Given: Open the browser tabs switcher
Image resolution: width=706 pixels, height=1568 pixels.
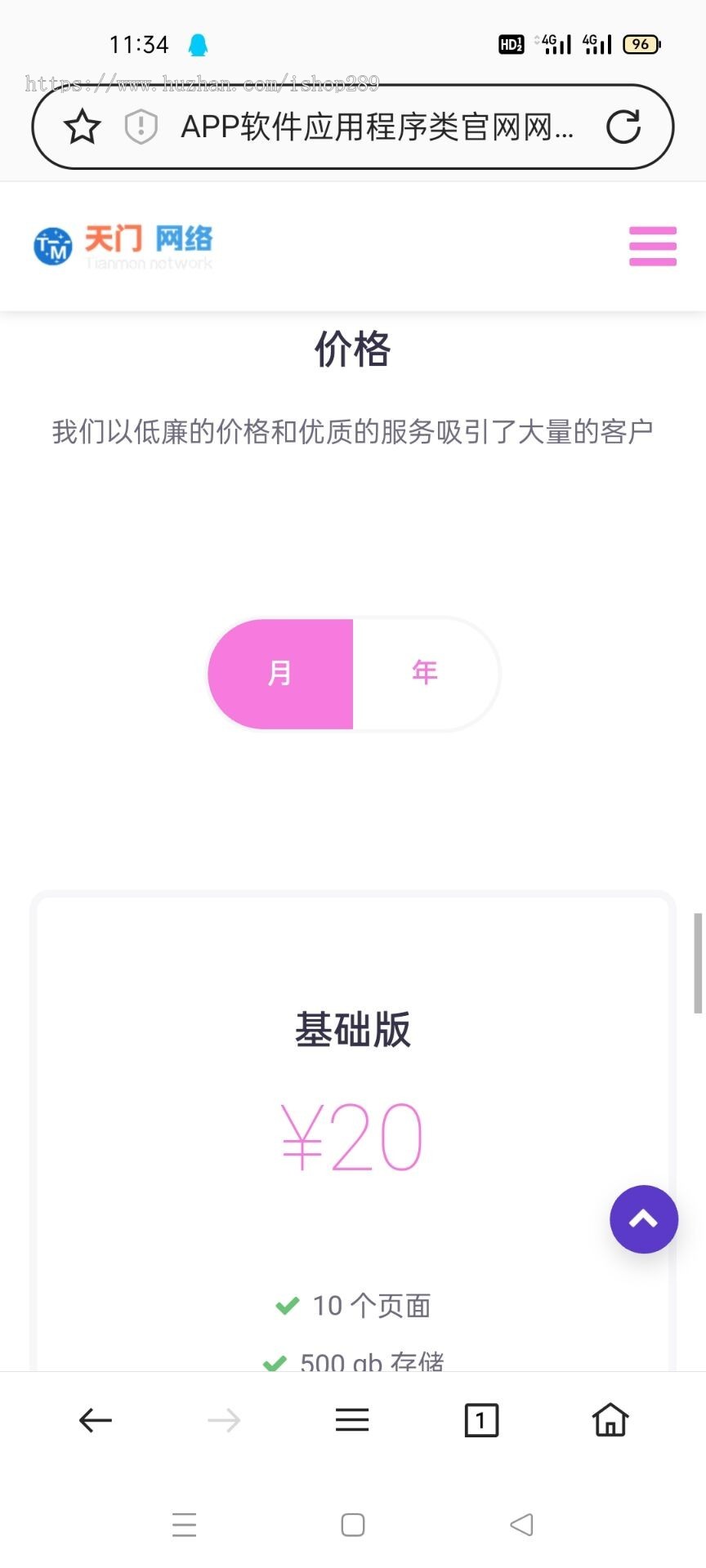Looking at the screenshot, I should (481, 1420).
